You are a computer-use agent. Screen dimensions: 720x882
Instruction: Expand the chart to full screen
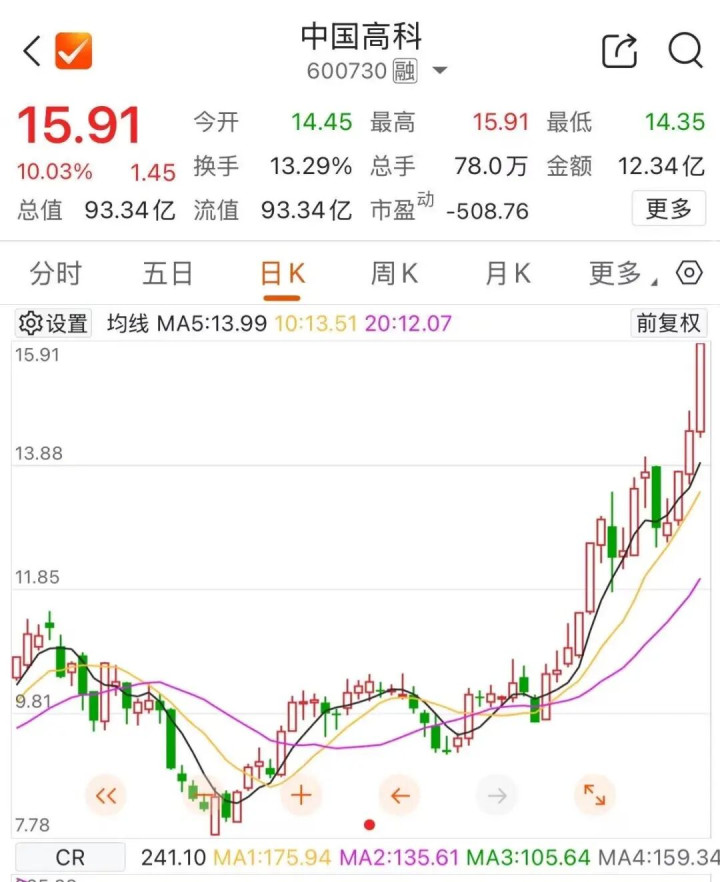[x=594, y=796]
